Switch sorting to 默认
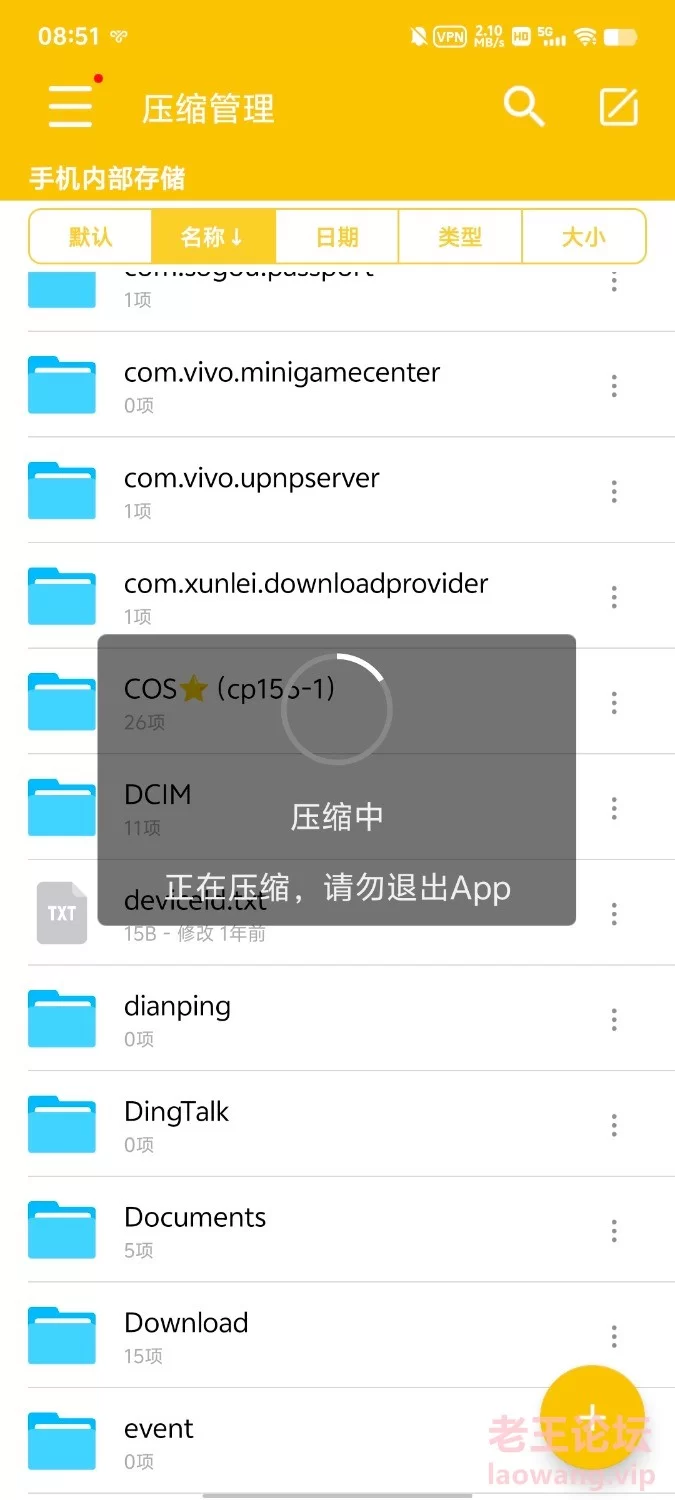The image size is (675, 1500). 90,237
